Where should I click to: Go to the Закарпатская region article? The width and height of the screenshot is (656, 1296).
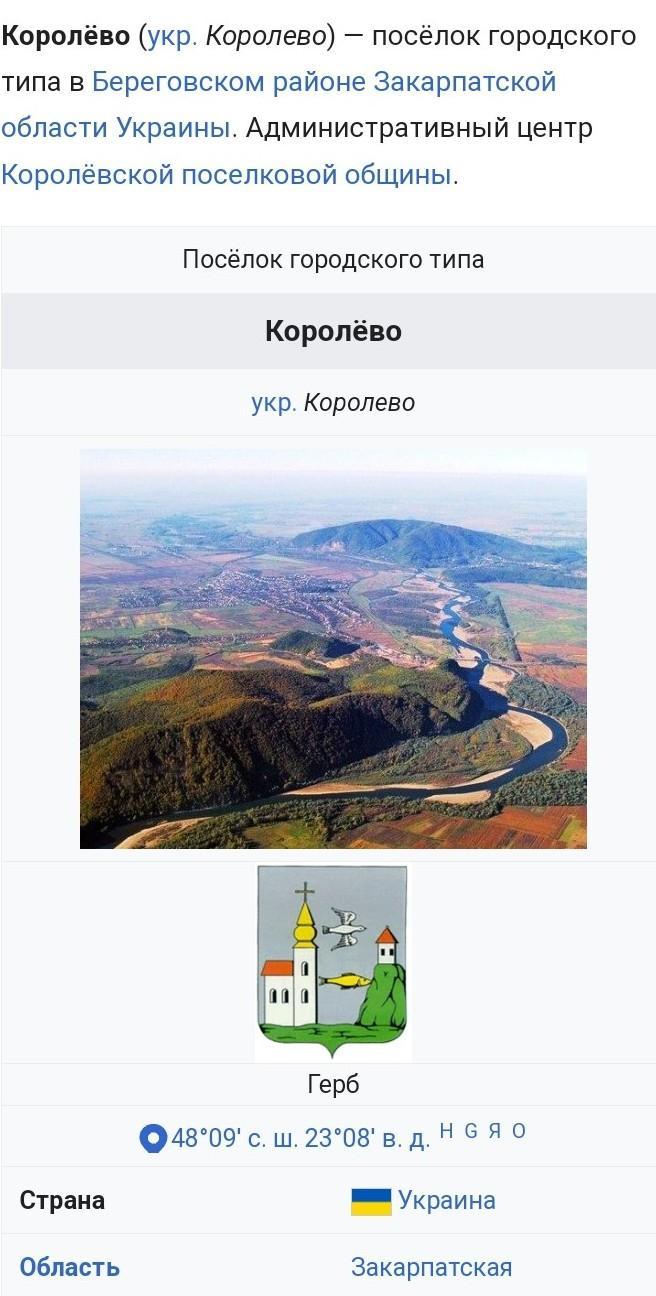[431, 1267]
